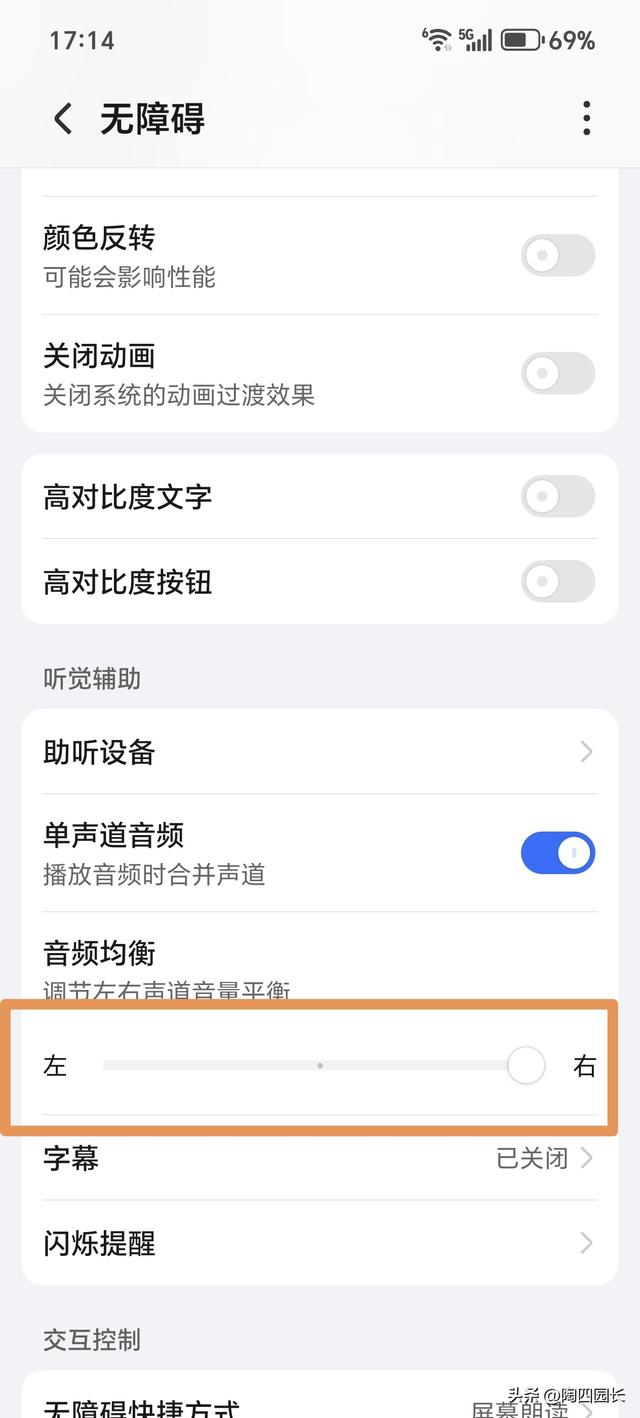The height and width of the screenshot is (1418, 640).
Task: Tap the center of the audio balance slider
Action: [320, 1066]
